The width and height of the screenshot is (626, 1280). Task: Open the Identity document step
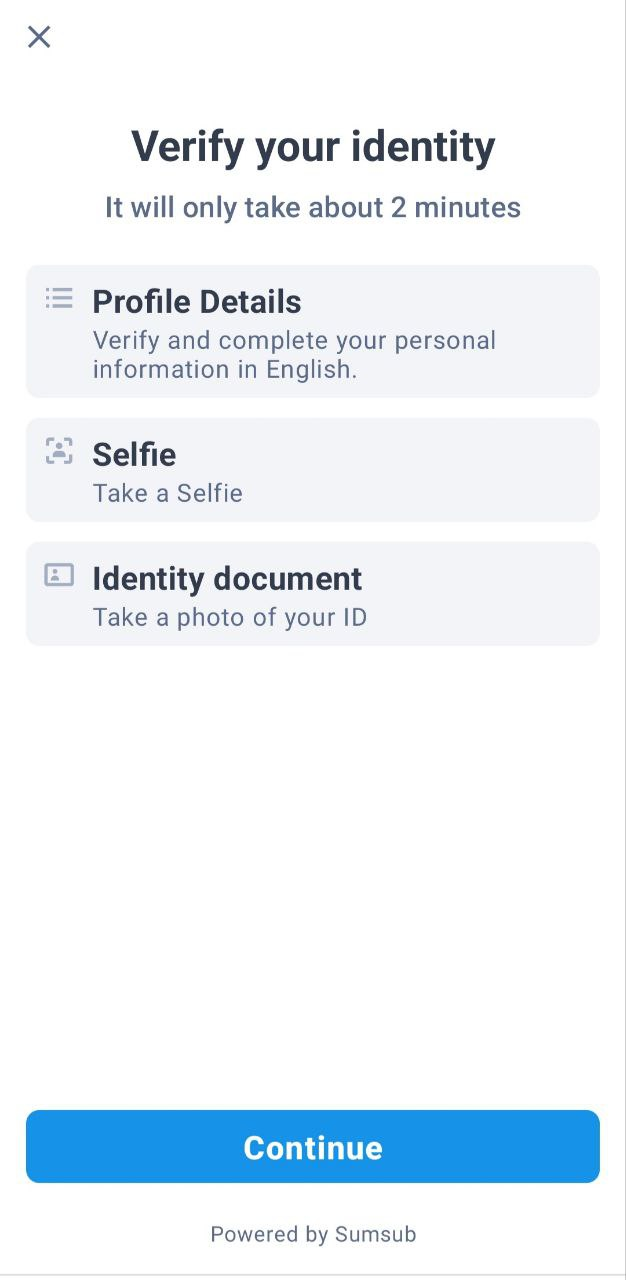click(x=313, y=594)
